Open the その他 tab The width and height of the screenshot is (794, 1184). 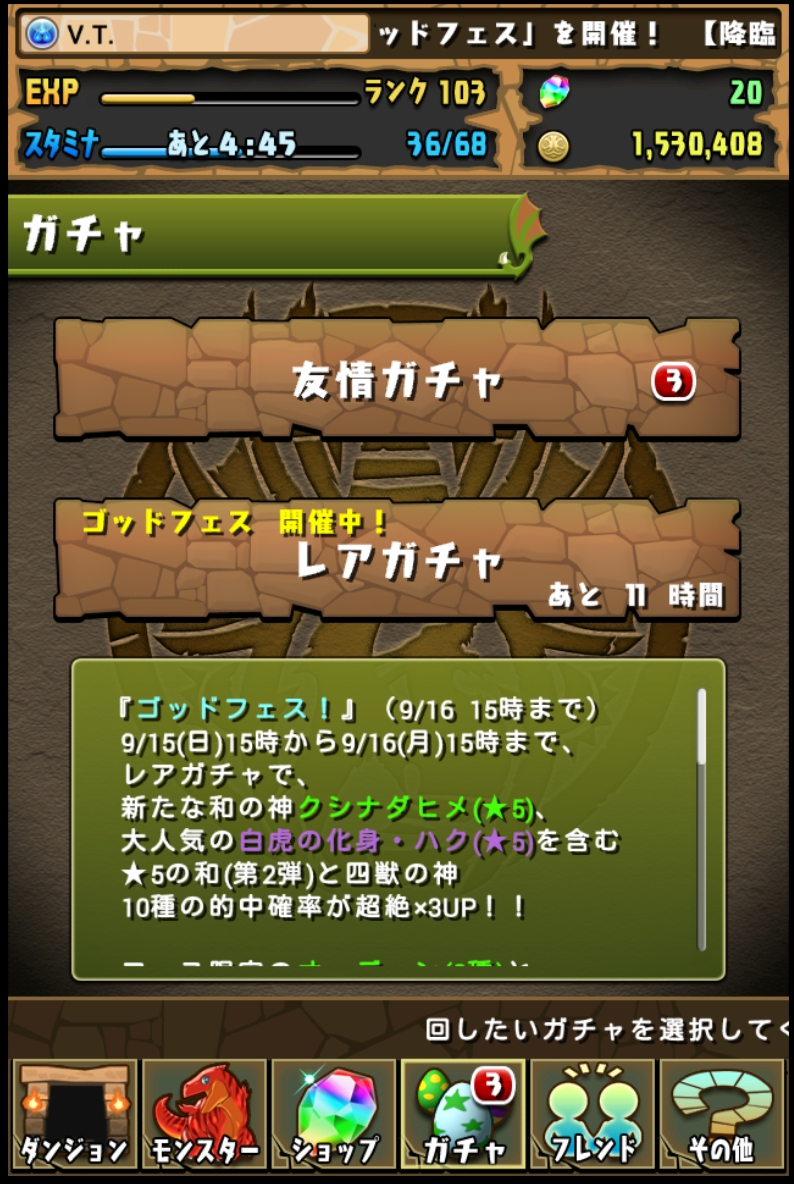pos(721,1115)
